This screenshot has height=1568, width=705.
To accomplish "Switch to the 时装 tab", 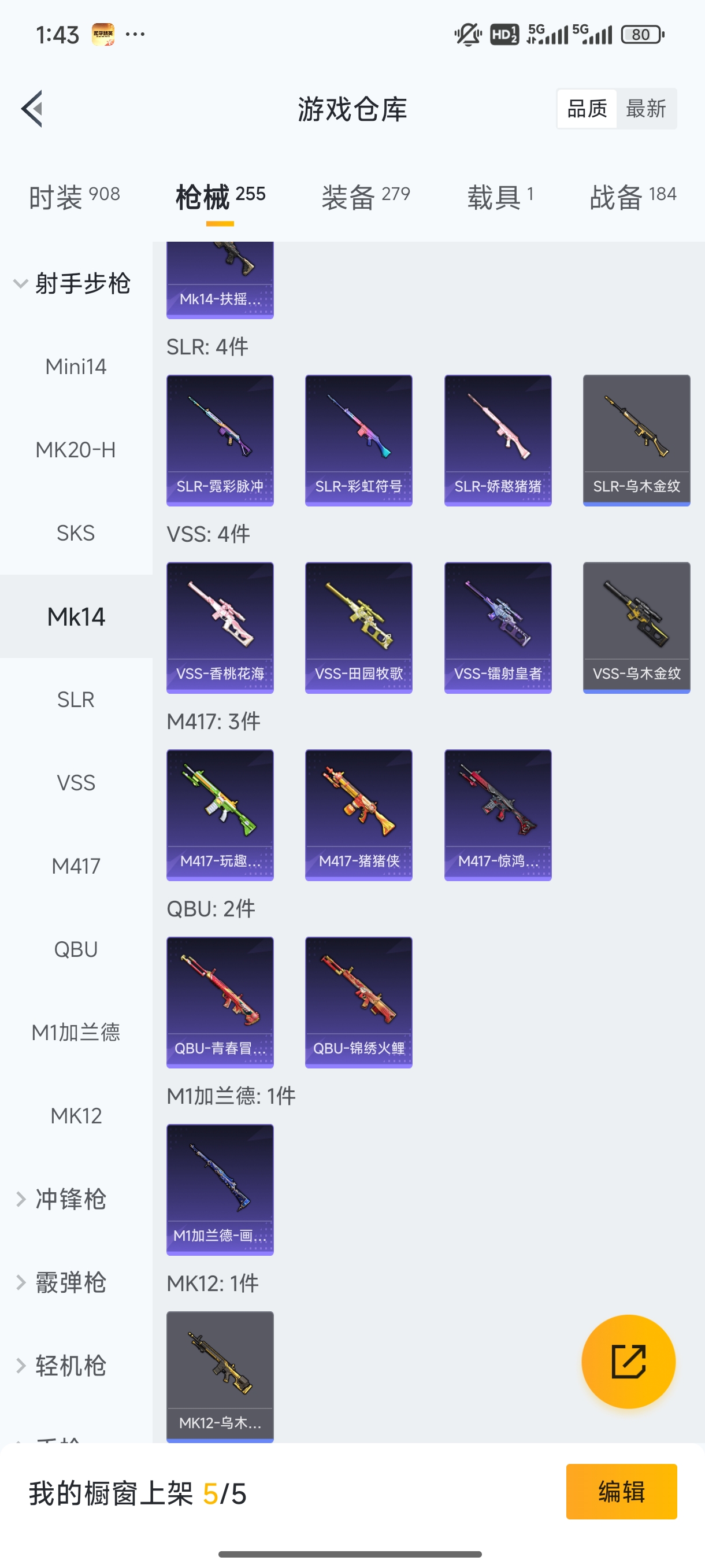I will point(74,197).
